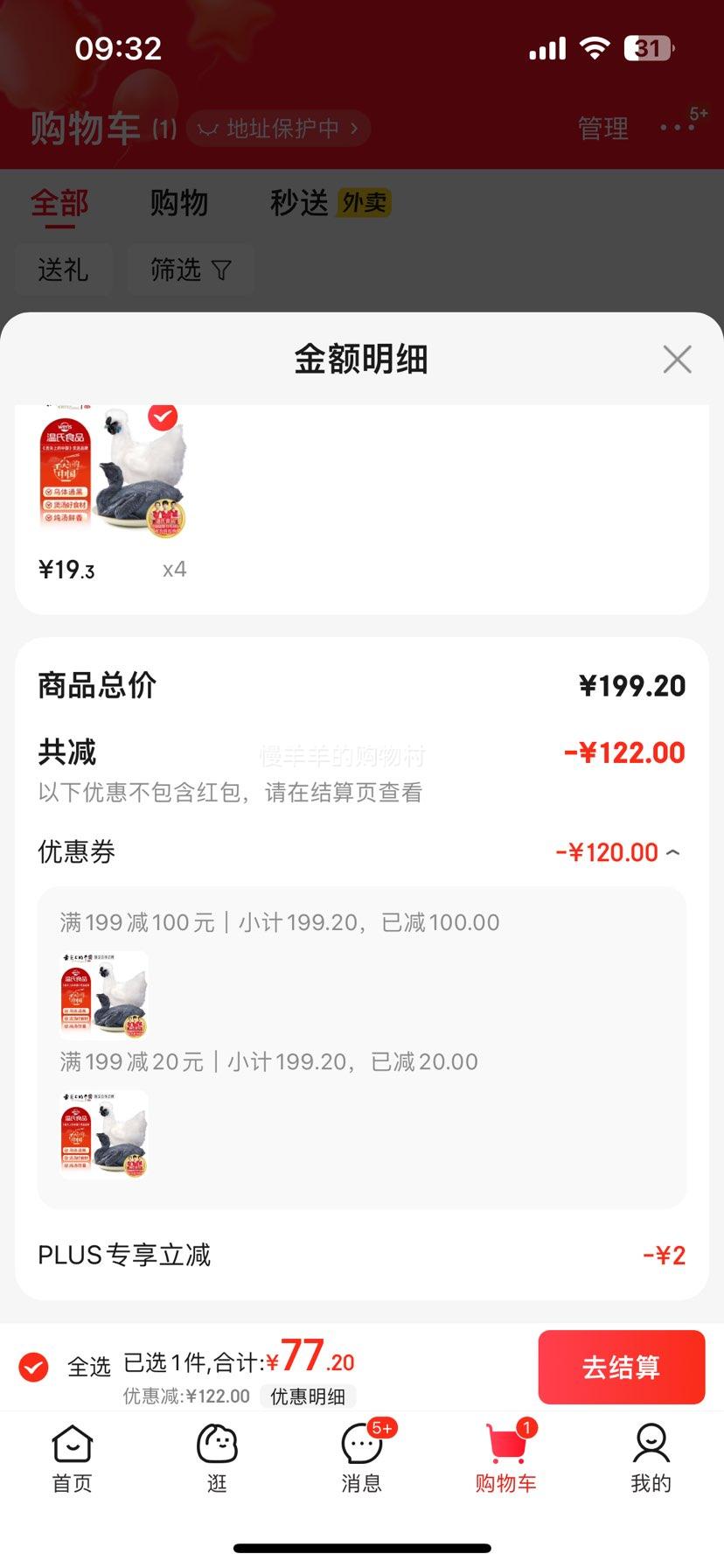
Task: Select the 购物车 bottom tab
Action: pyautogui.click(x=505, y=1459)
